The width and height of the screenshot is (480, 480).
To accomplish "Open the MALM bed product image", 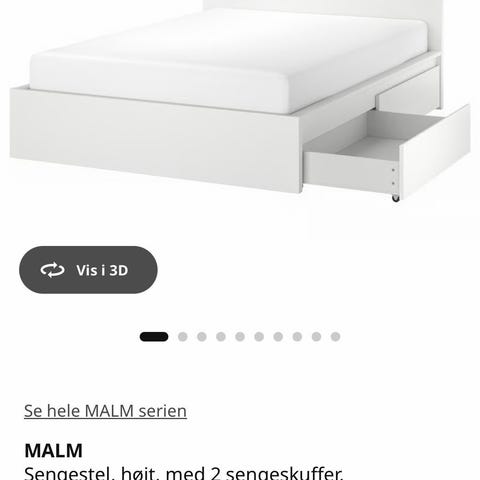I will 240,102.
